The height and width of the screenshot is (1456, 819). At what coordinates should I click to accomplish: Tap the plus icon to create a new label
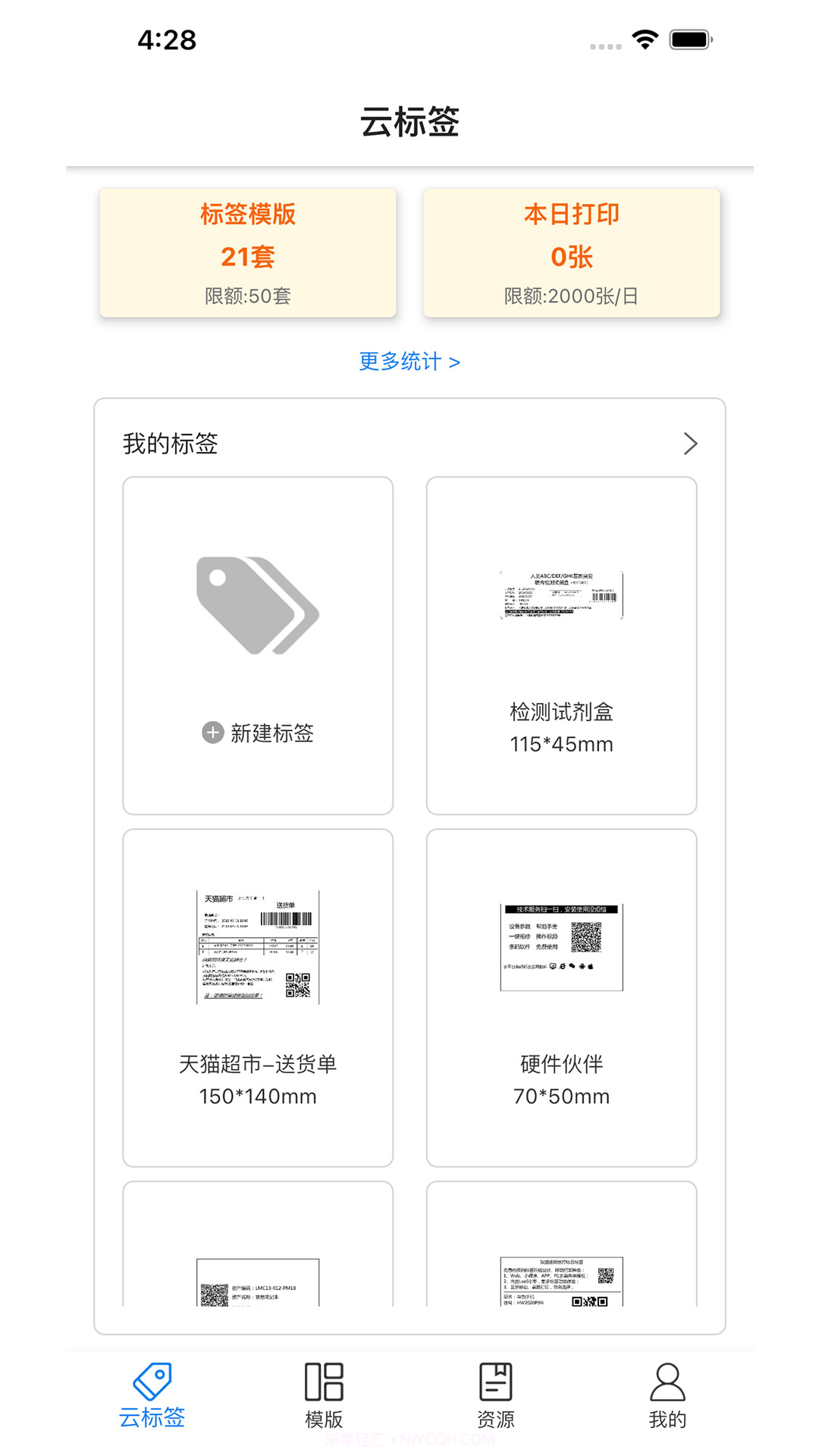click(x=211, y=733)
